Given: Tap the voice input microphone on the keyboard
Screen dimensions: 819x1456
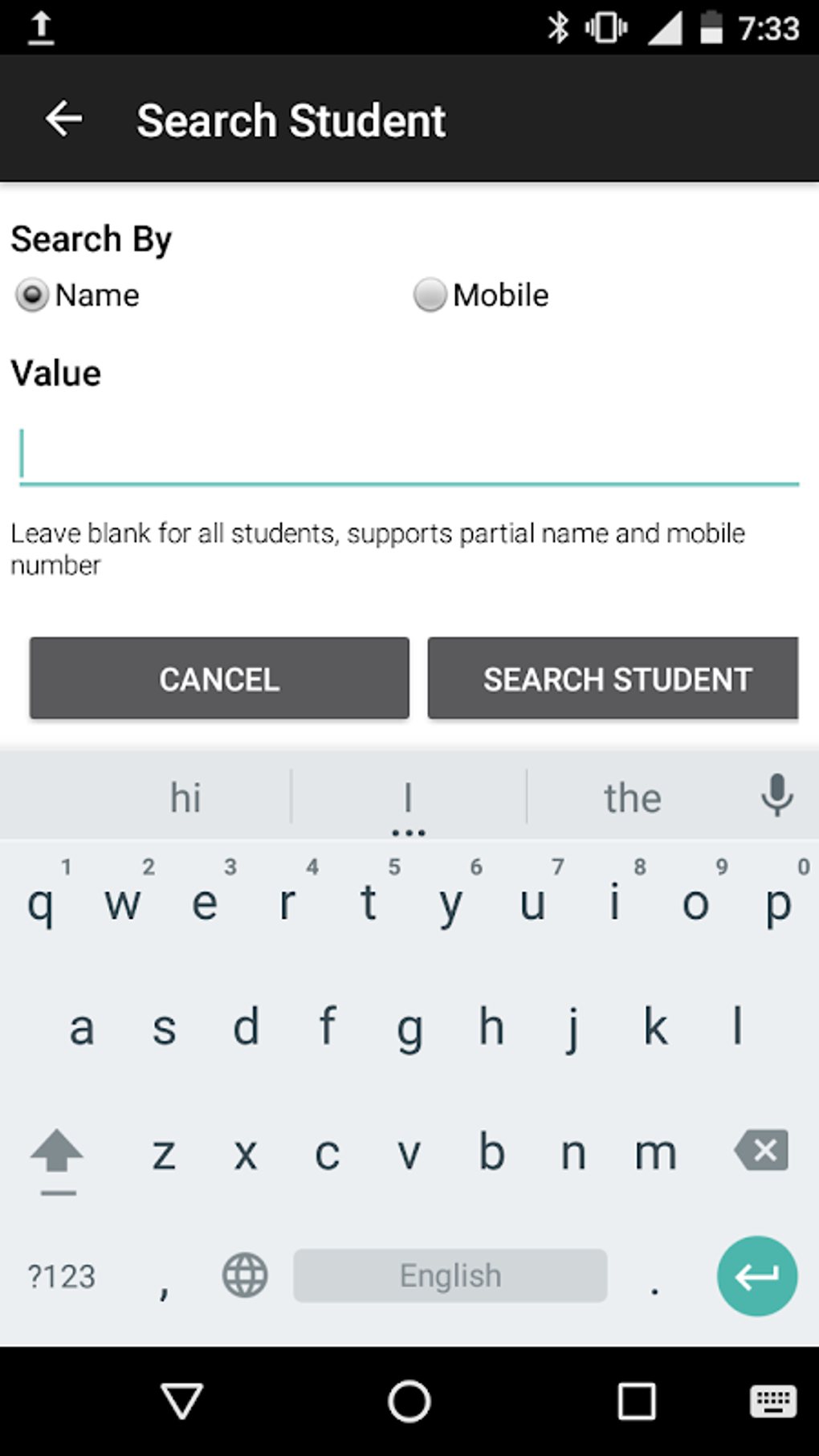Looking at the screenshot, I should [776, 795].
